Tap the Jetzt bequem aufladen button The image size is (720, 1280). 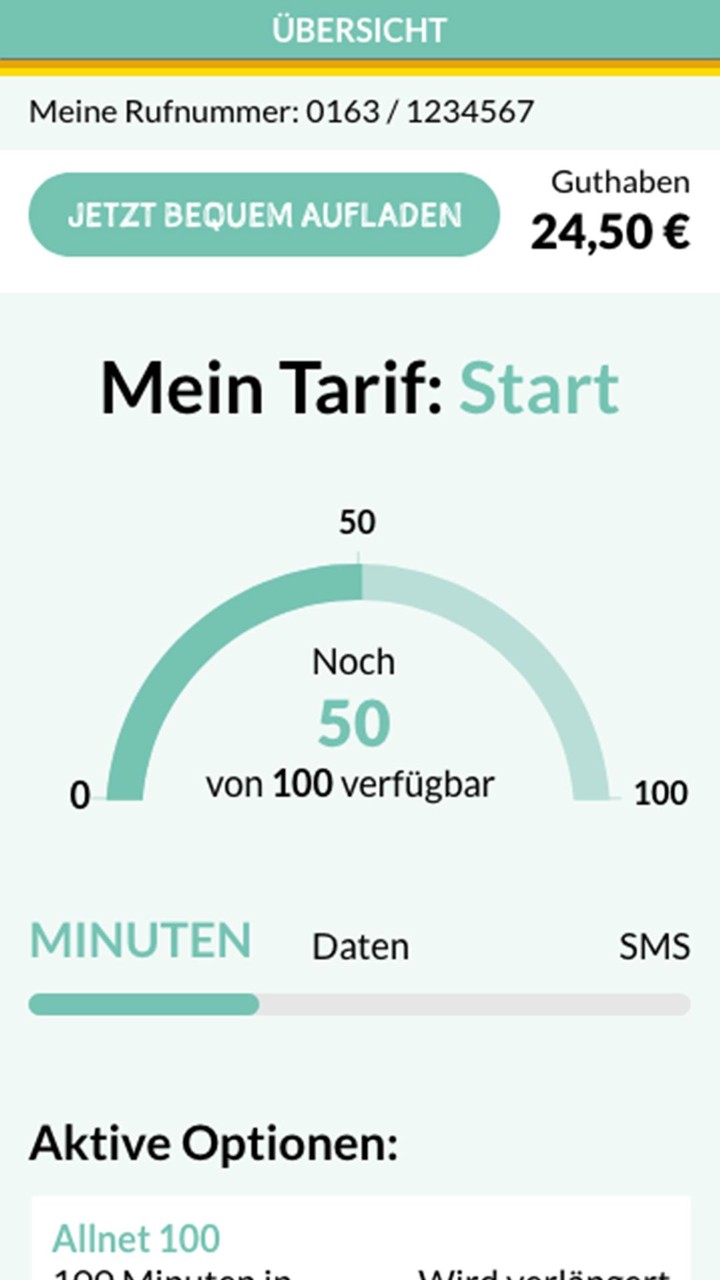[x=264, y=215]
